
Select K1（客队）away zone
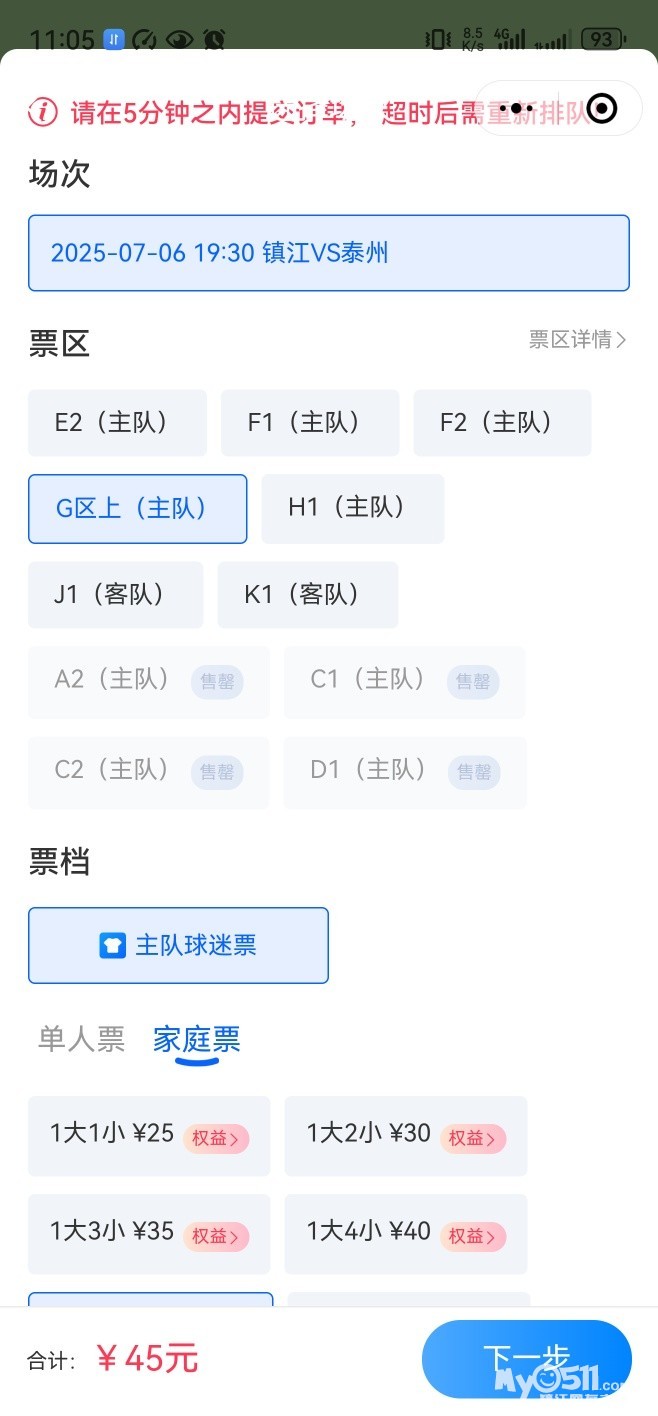click(x=308, y=595)
